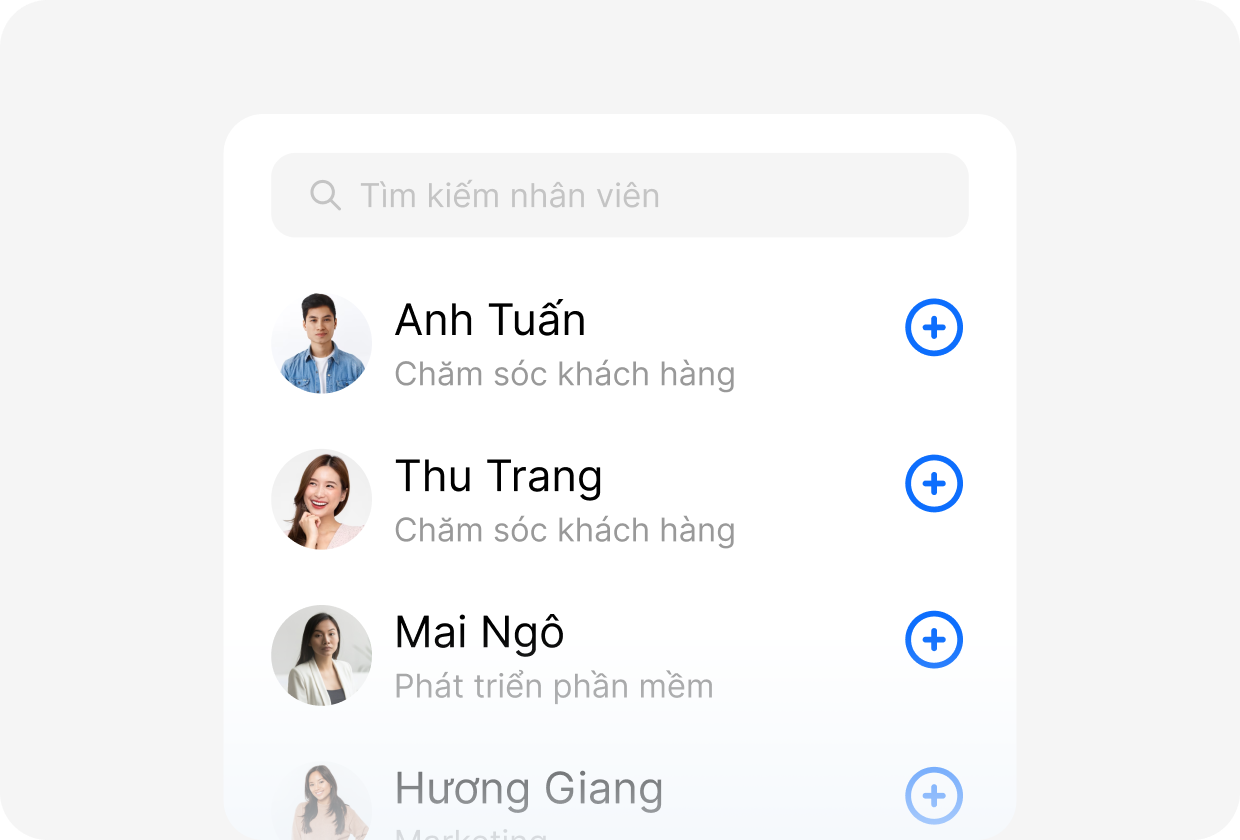Add Thu Trang using her plus button
1240x840 pixels.
pos(933,483)
